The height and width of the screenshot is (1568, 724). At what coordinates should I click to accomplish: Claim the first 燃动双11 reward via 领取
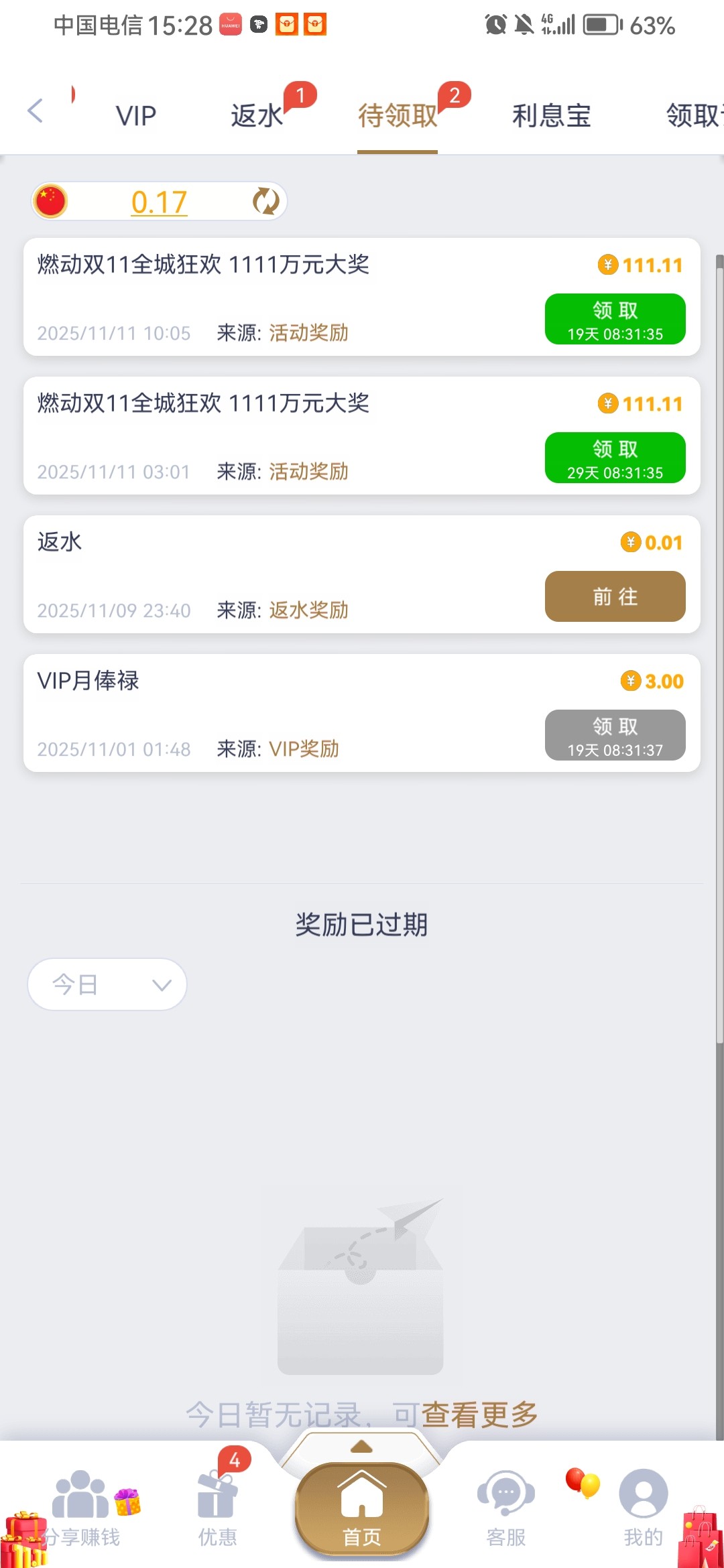[615, 318]
